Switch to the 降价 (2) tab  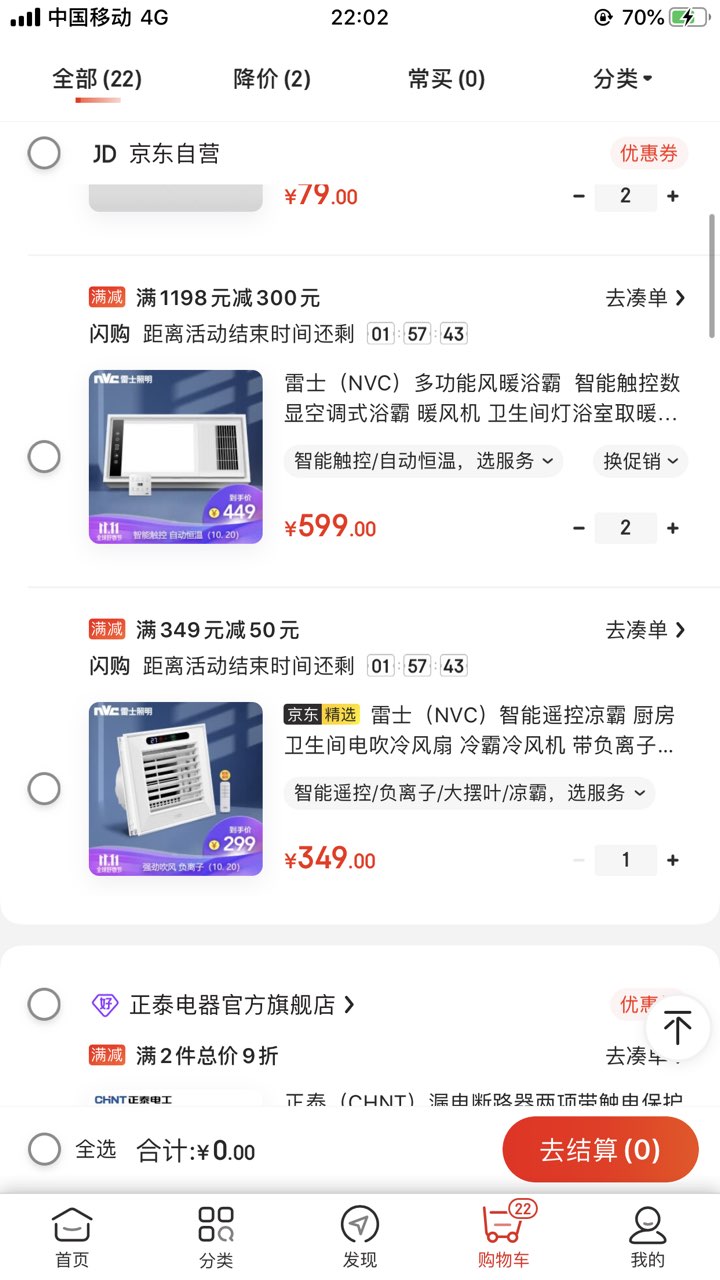point(272,79)
